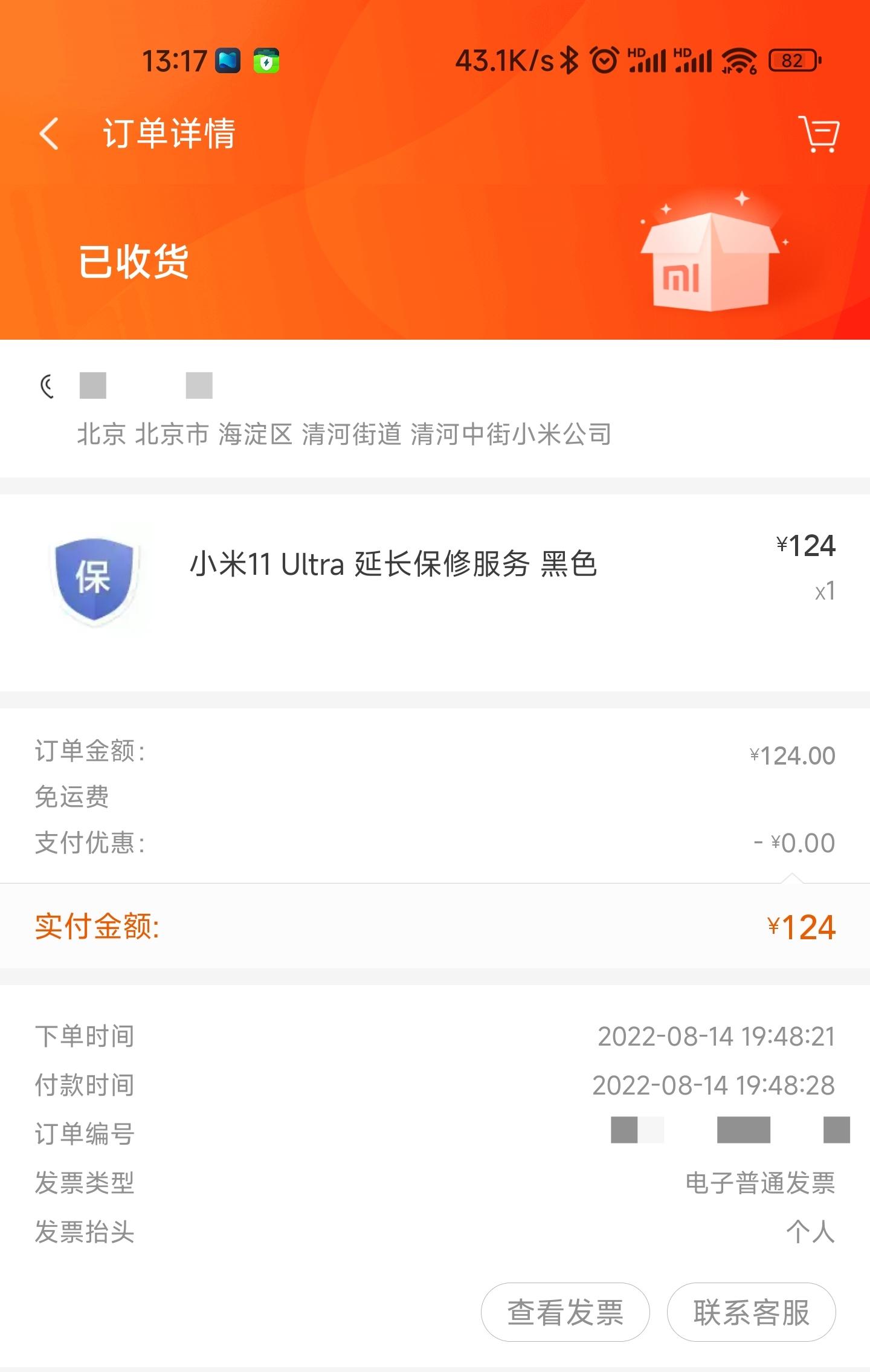Contact customer service via 联系客服
Screen dimensions: 870x1372
(x=751, y=1312)
